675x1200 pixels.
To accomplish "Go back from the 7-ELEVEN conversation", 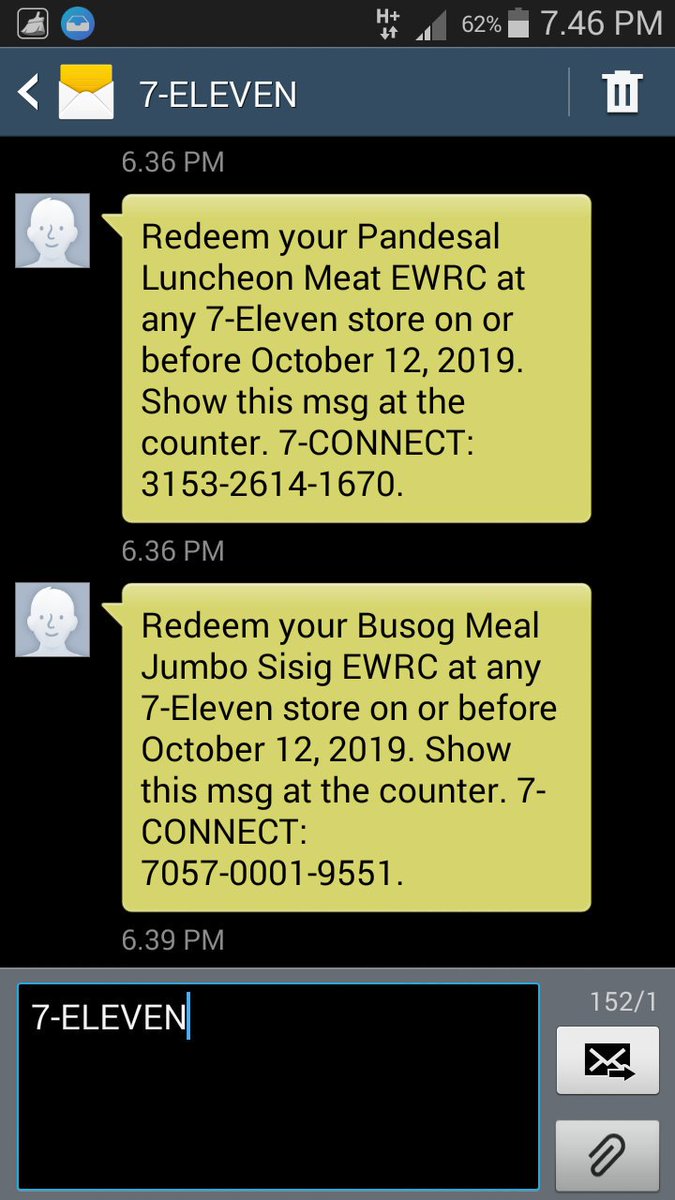I will point(29,93).
